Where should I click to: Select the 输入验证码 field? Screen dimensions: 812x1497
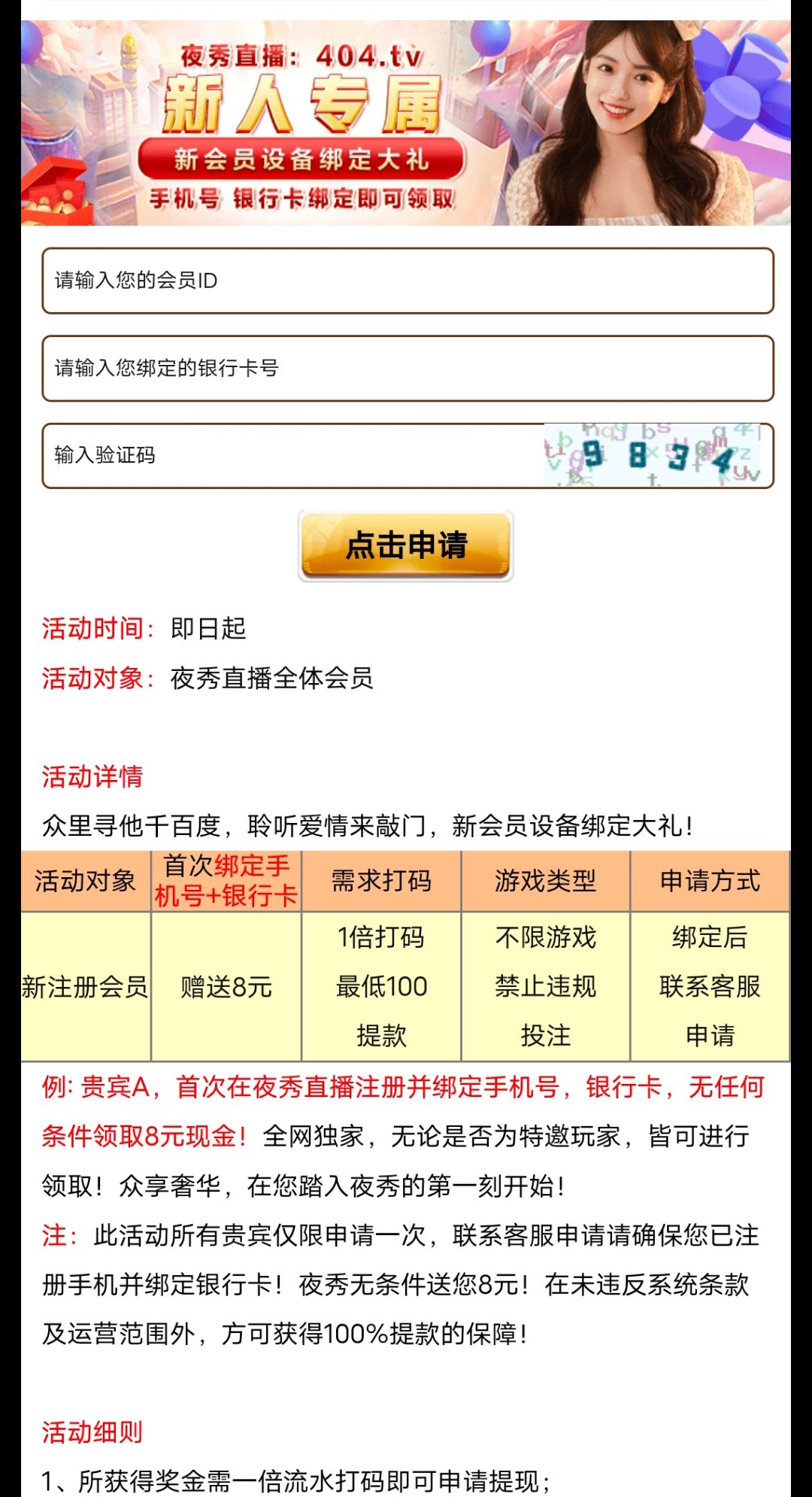coord(293,455)
